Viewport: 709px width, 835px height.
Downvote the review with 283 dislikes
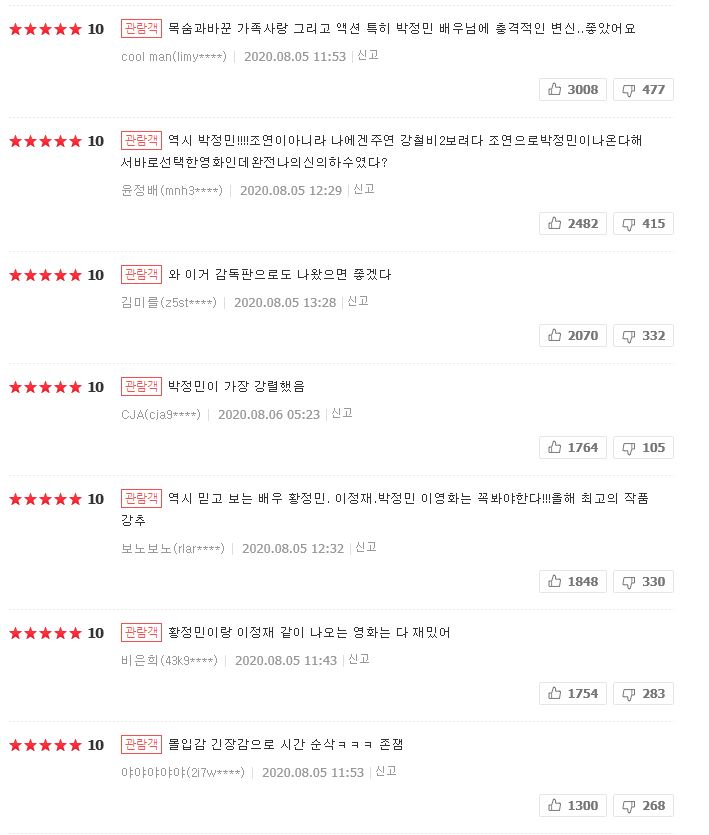(x=643, y=694)
